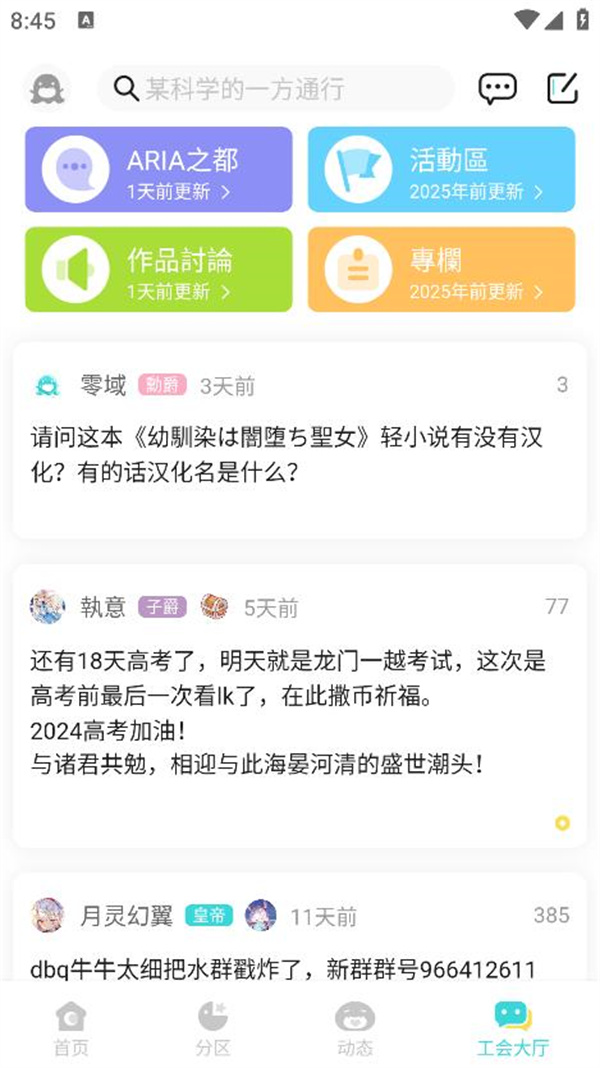This screenshot has width=600, height=1068.
Task: Open the 活動區 section
Action: [x=441, y=169]
